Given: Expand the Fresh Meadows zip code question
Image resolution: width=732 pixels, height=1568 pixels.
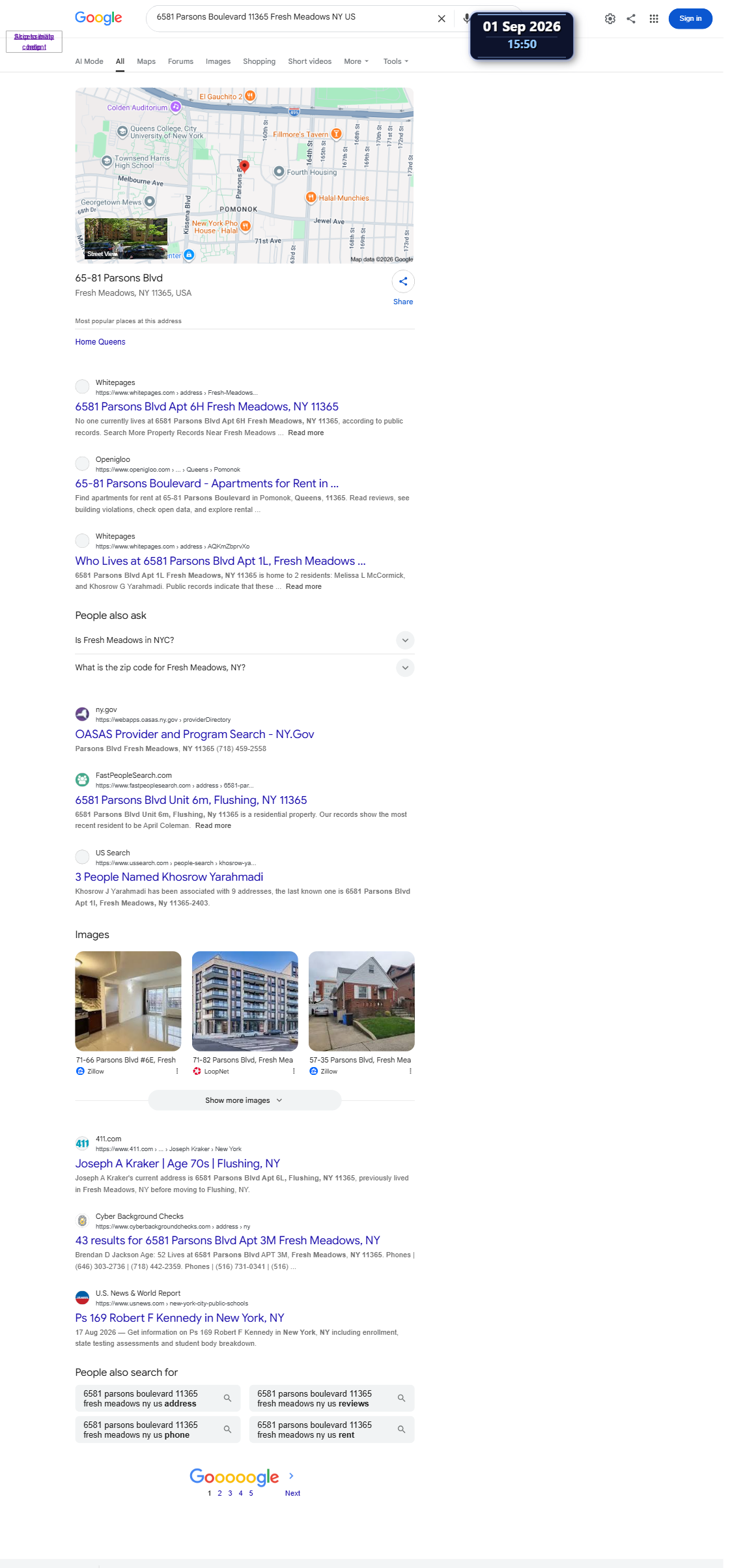Looking at the screenshot, I should (x=245, y=668).
